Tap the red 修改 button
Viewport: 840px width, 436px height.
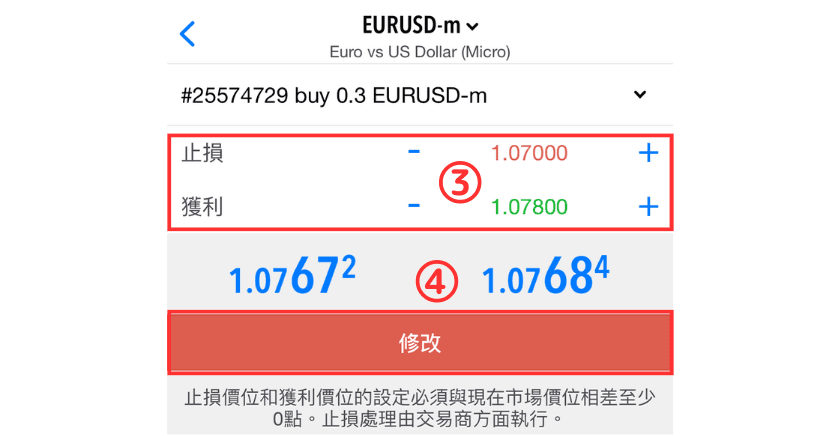coord(420,344)
